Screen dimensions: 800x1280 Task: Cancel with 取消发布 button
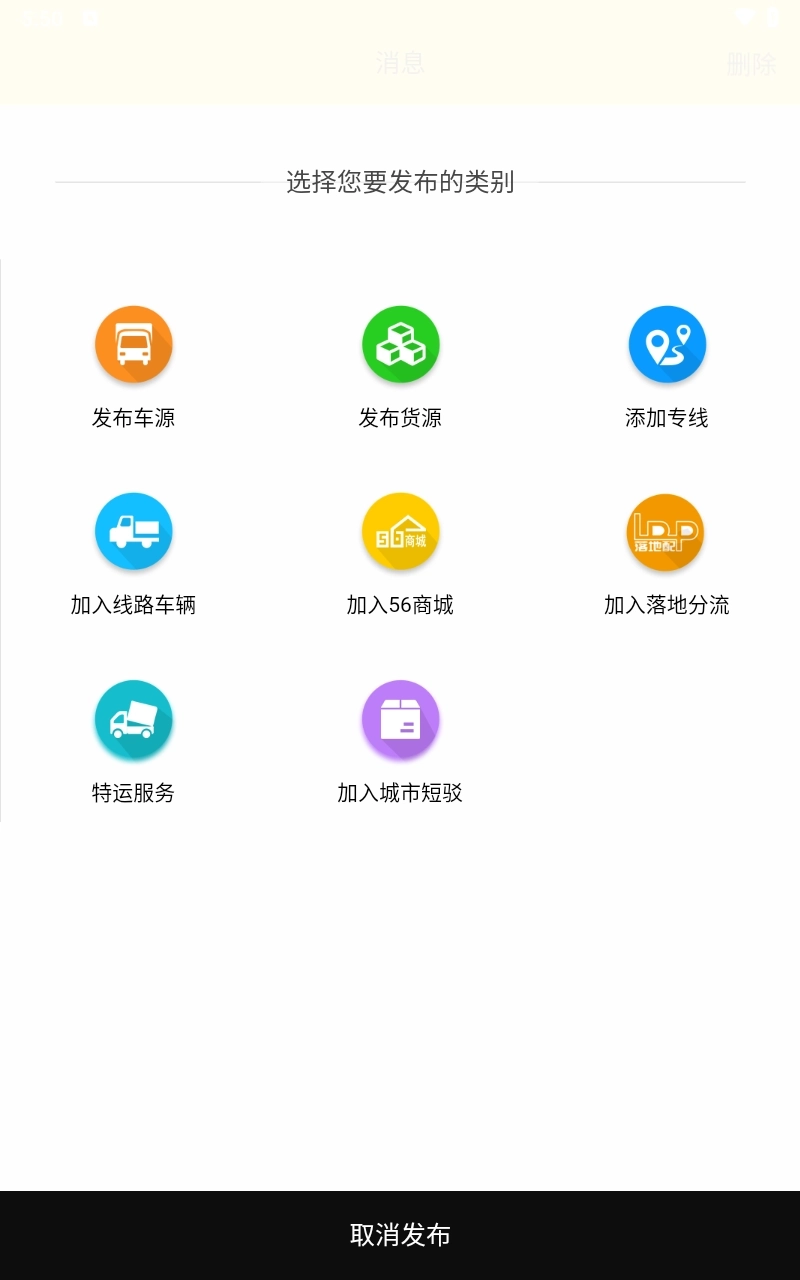pos(400,1235)
